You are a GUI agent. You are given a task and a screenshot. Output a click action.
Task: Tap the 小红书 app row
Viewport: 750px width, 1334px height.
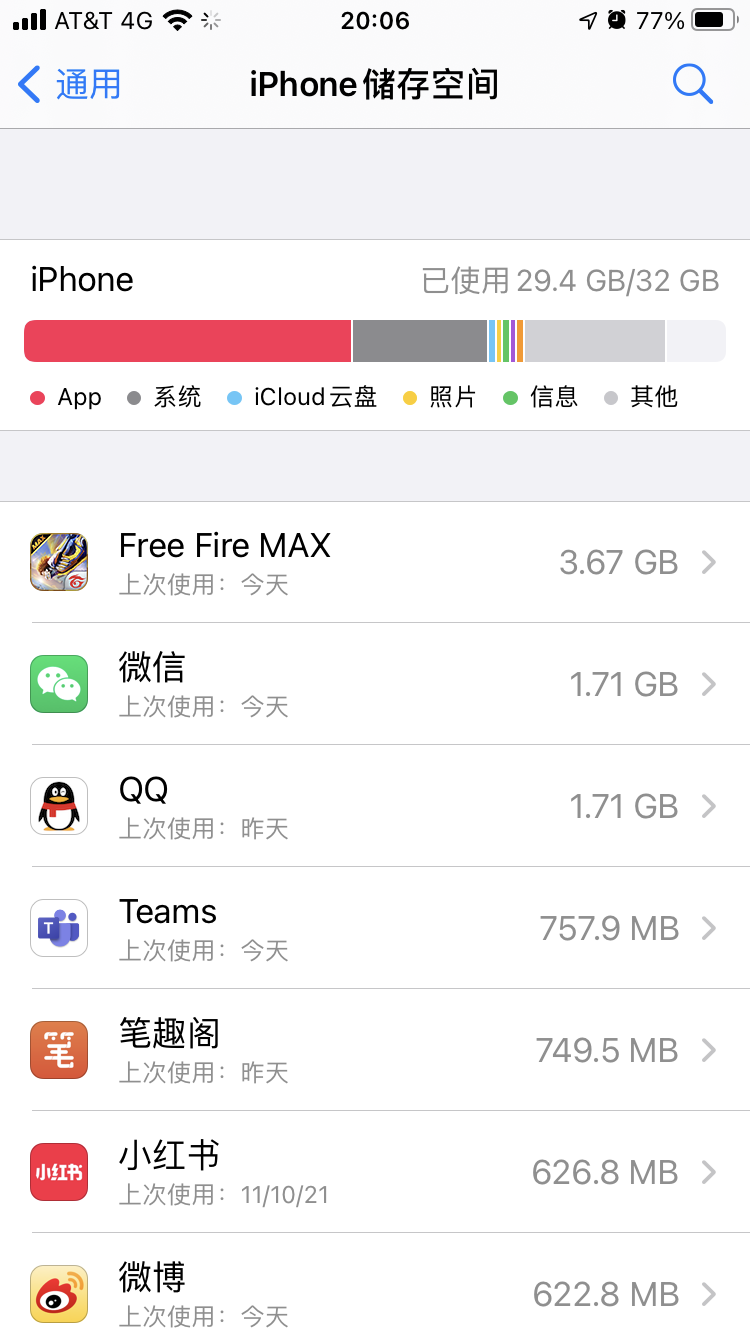pos(375,1172)
